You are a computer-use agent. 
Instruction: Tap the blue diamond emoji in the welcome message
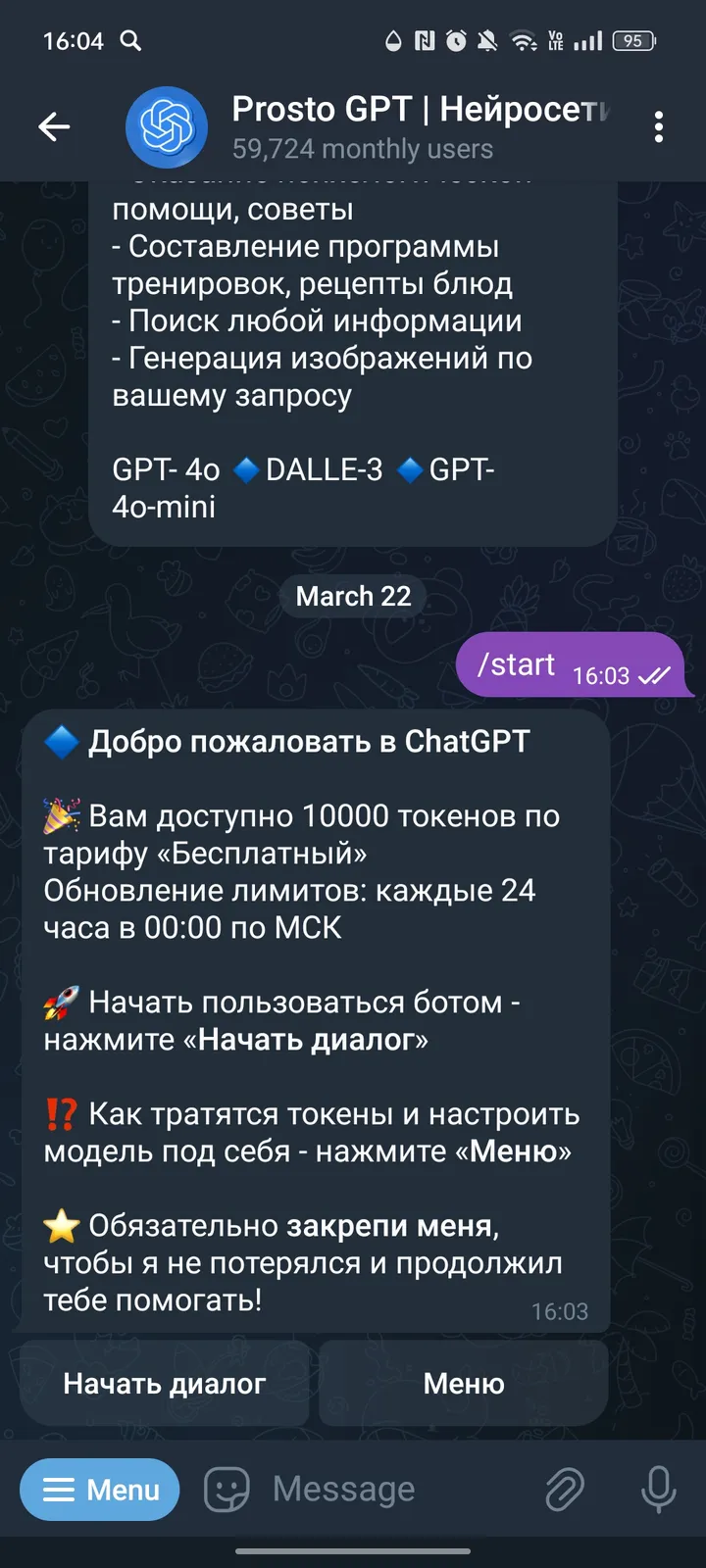(x=60, y=742)
